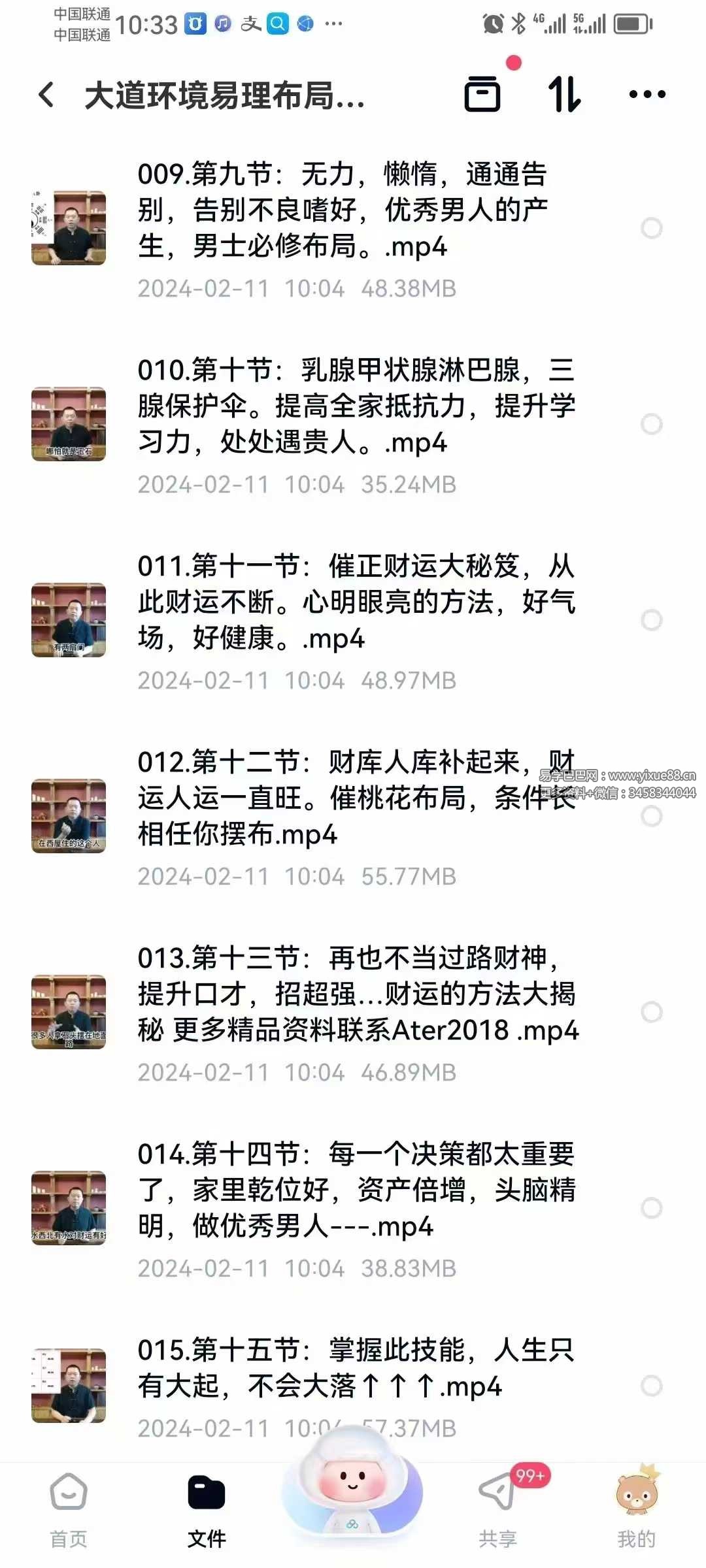Image resolution: width=706 pixels, height=1568 pixels.
Task: Open the sort order options
Action: 563,95
